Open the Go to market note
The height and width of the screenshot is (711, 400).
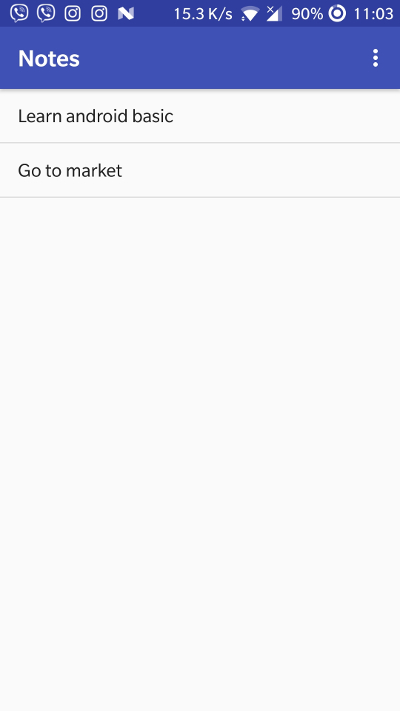click(x=200, y=170)
